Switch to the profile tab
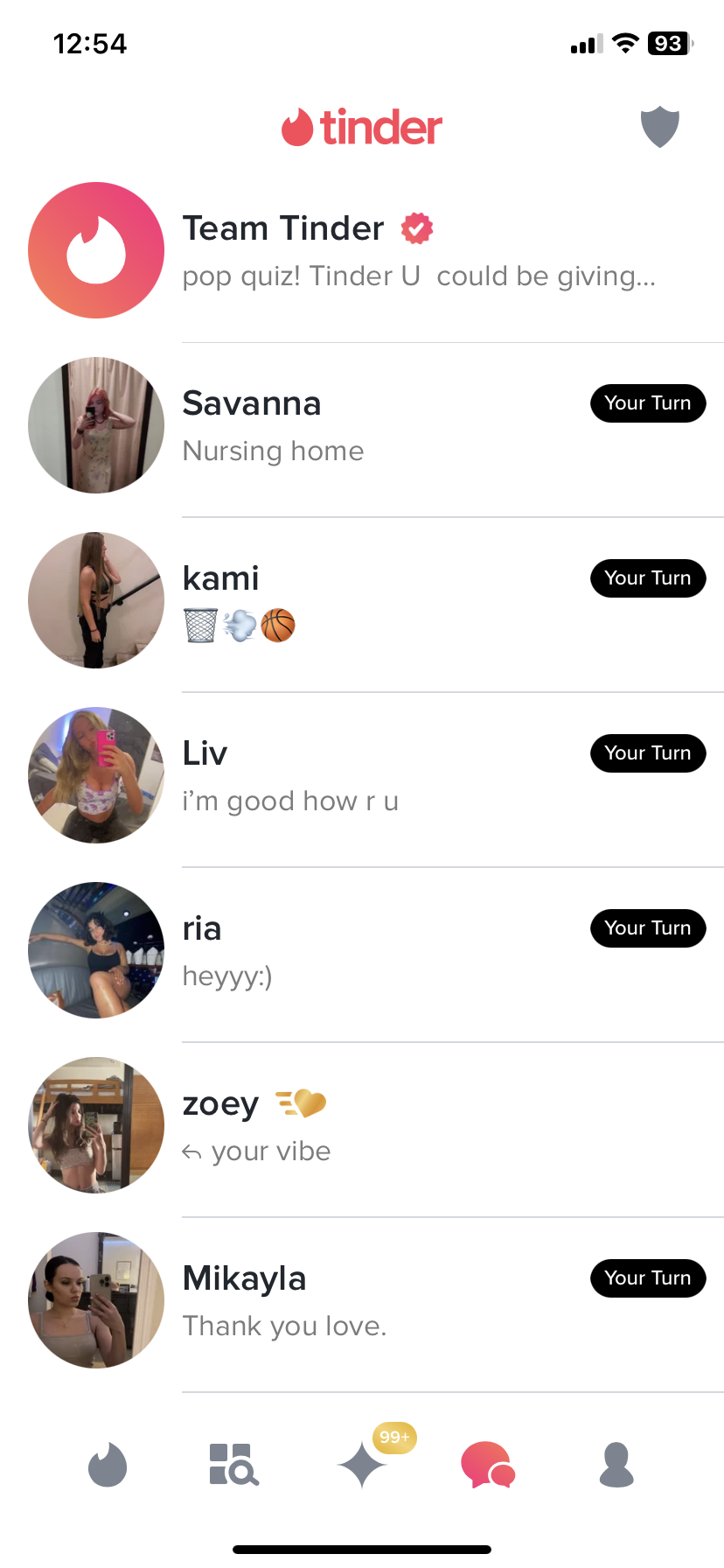Viewport: 724px width, 1568px height. coord(616,1465)
